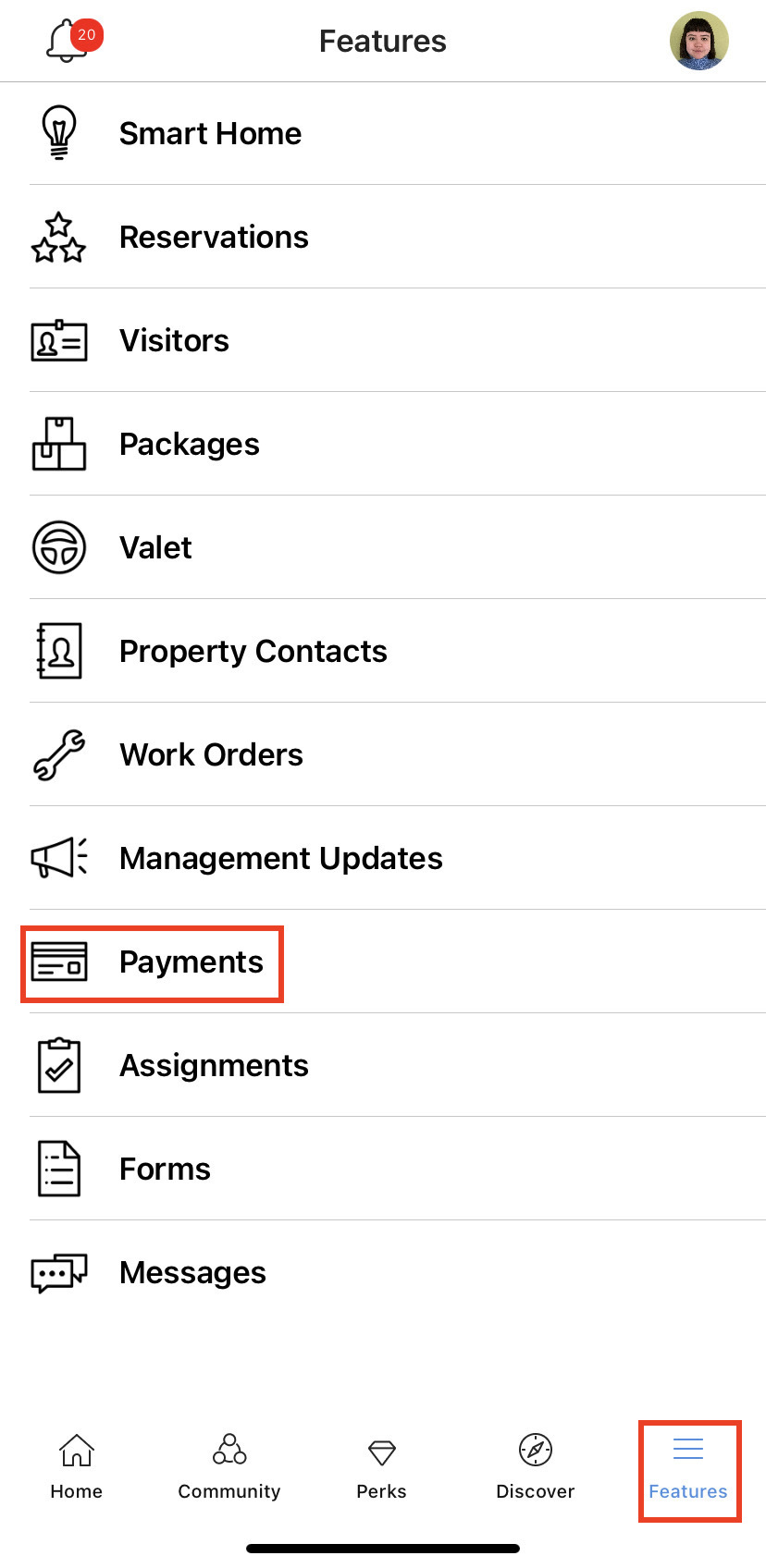The image size is (766, 1568).
Task: Open the profile avatar
Action: pyautogui.click(x=698, y=42)
